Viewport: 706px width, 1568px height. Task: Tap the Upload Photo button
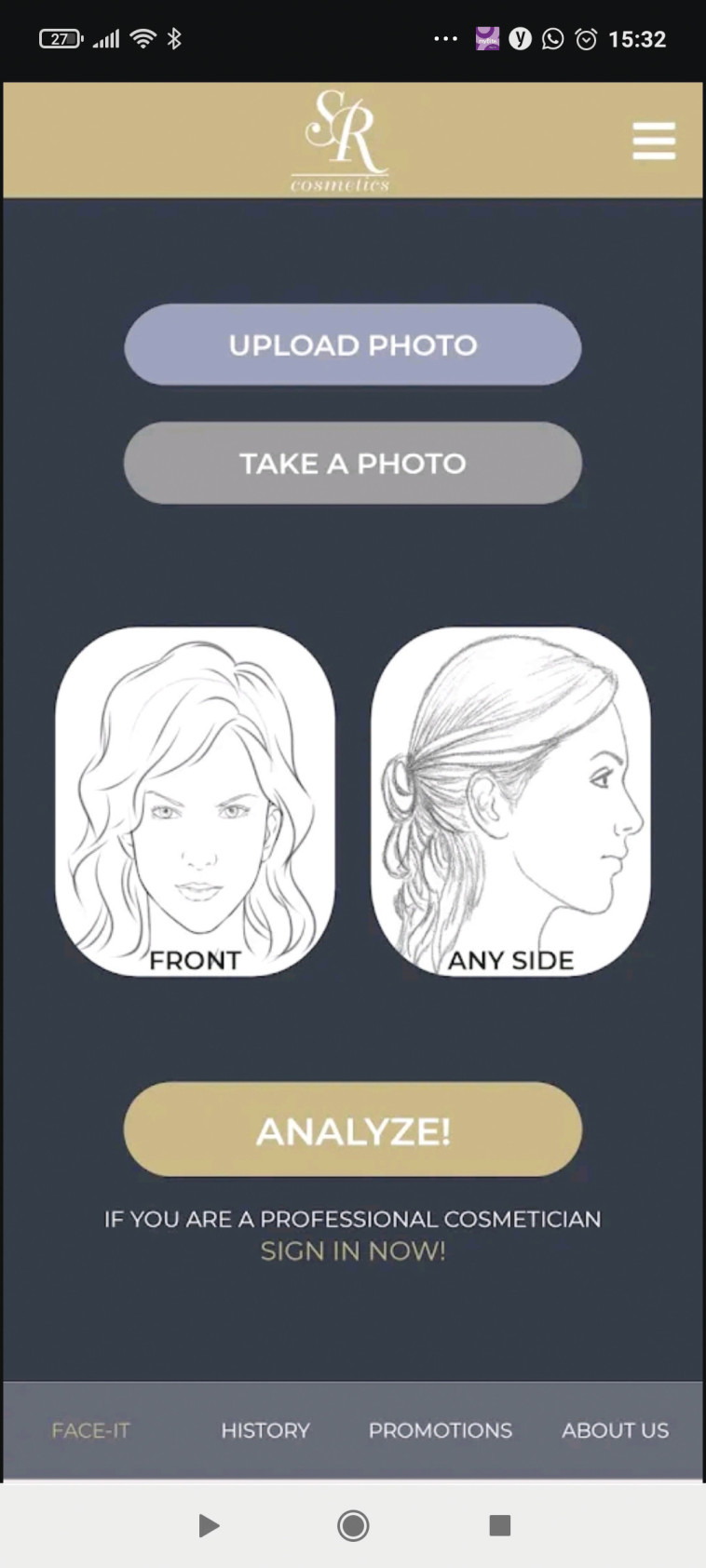click(353, 345)
